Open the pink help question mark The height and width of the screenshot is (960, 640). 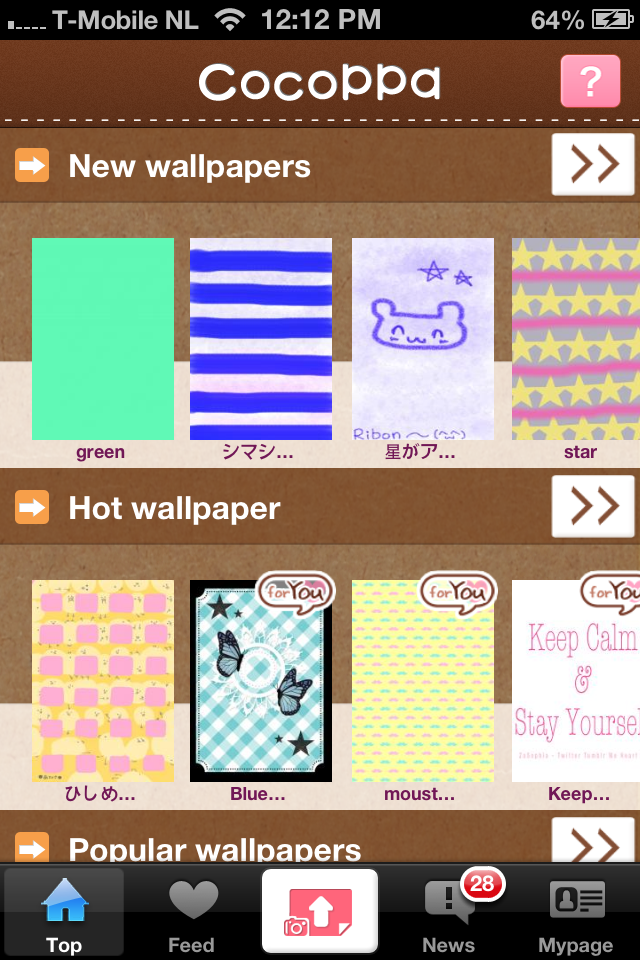pyautogui.click(x=590, y=82)
